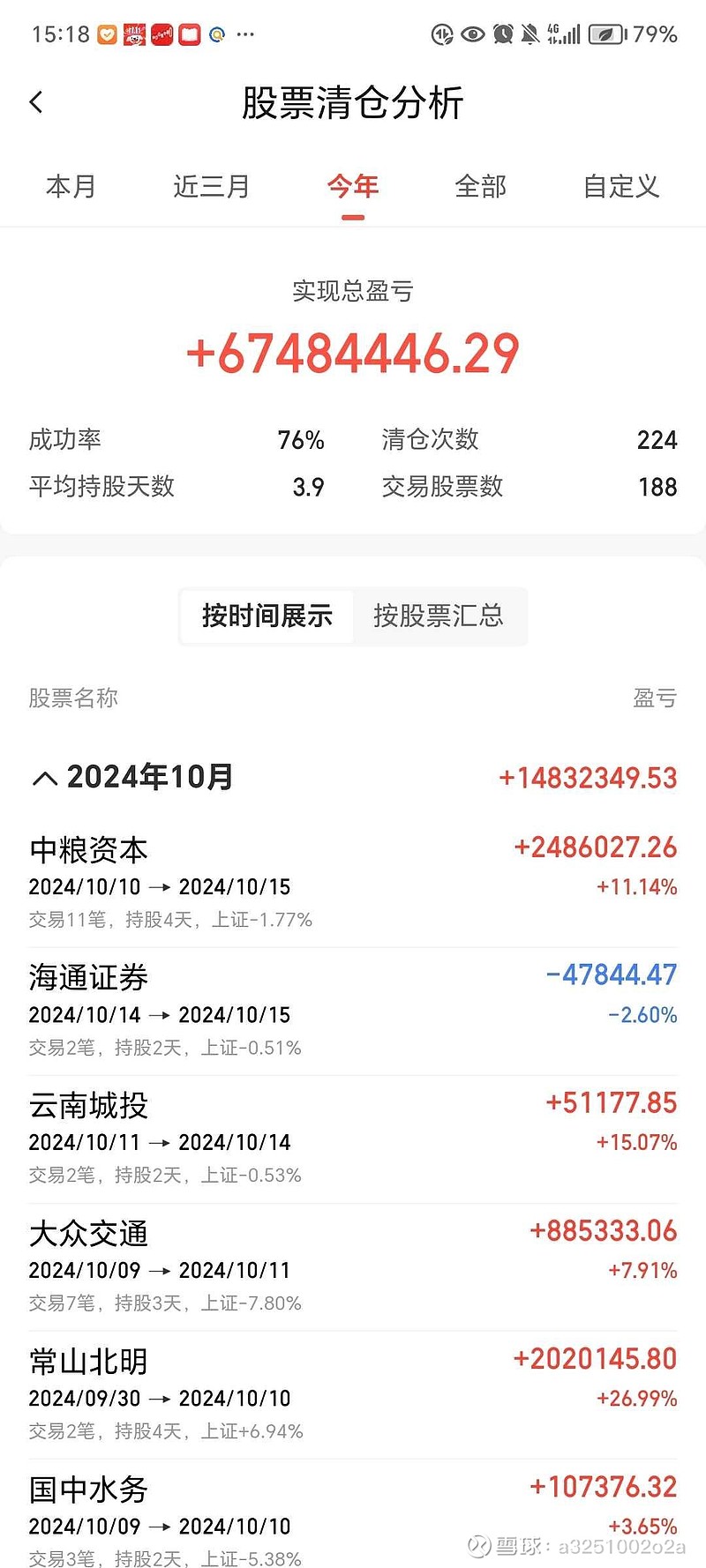Tap the 盈亏 column header
The width and height of the screenshot is (706, 1568).
(655, 698)
